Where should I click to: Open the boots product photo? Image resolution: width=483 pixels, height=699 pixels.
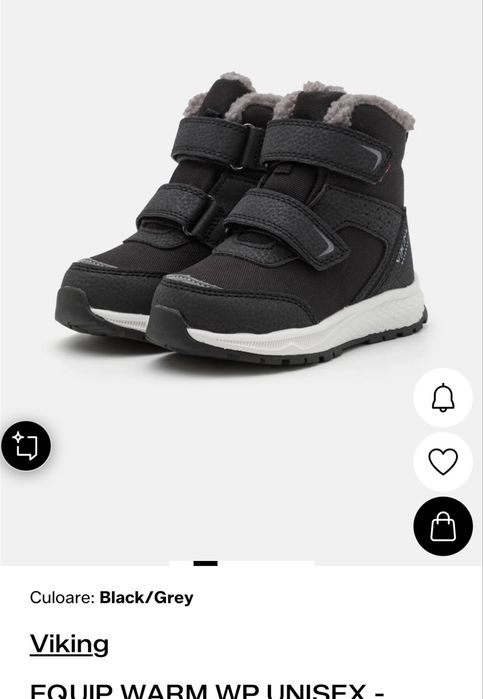(241, 218)
